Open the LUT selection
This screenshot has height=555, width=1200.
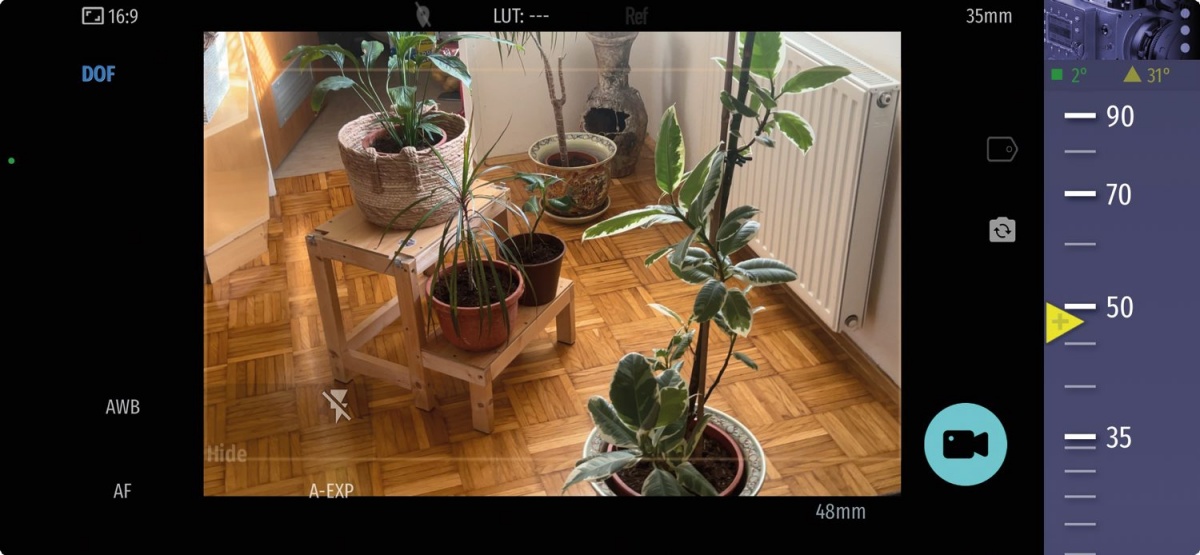click(521, 16)
